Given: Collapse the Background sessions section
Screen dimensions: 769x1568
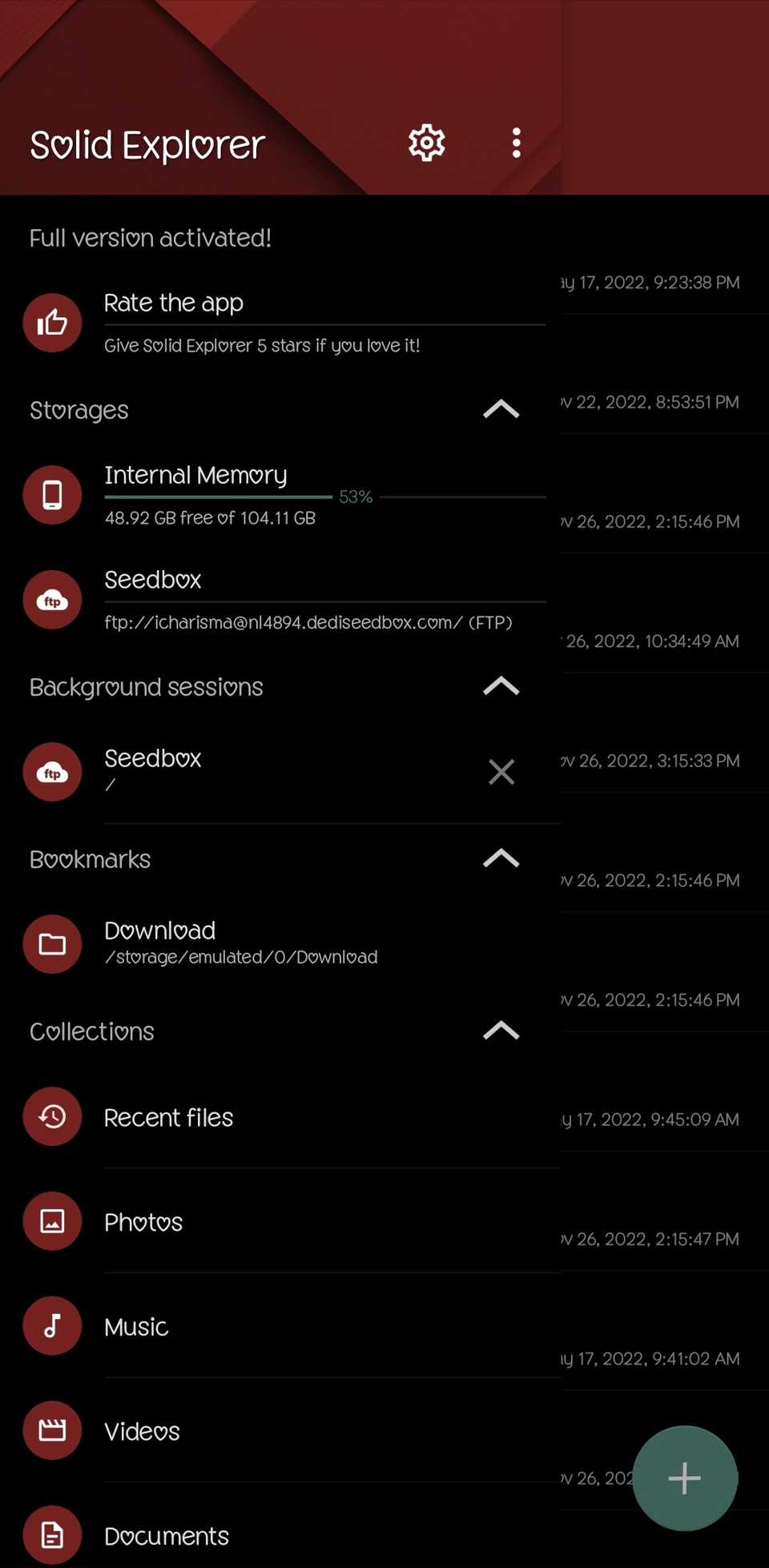Looking at the screenshot, I should click(x=501, y=685).
